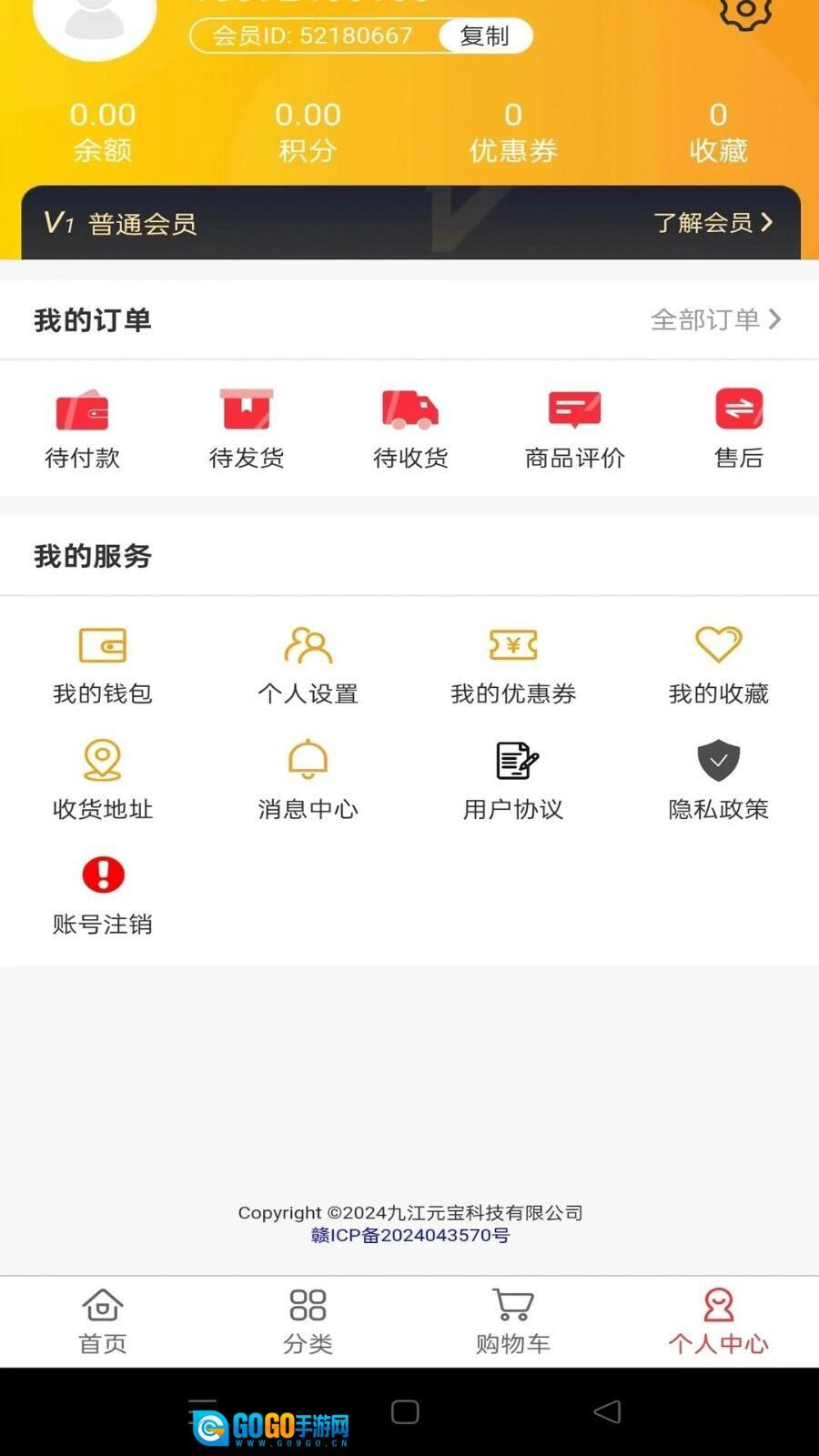Tap 复制 to copy member ID
Viewport: 819px width, 1456px height.
tap(485, 36)
